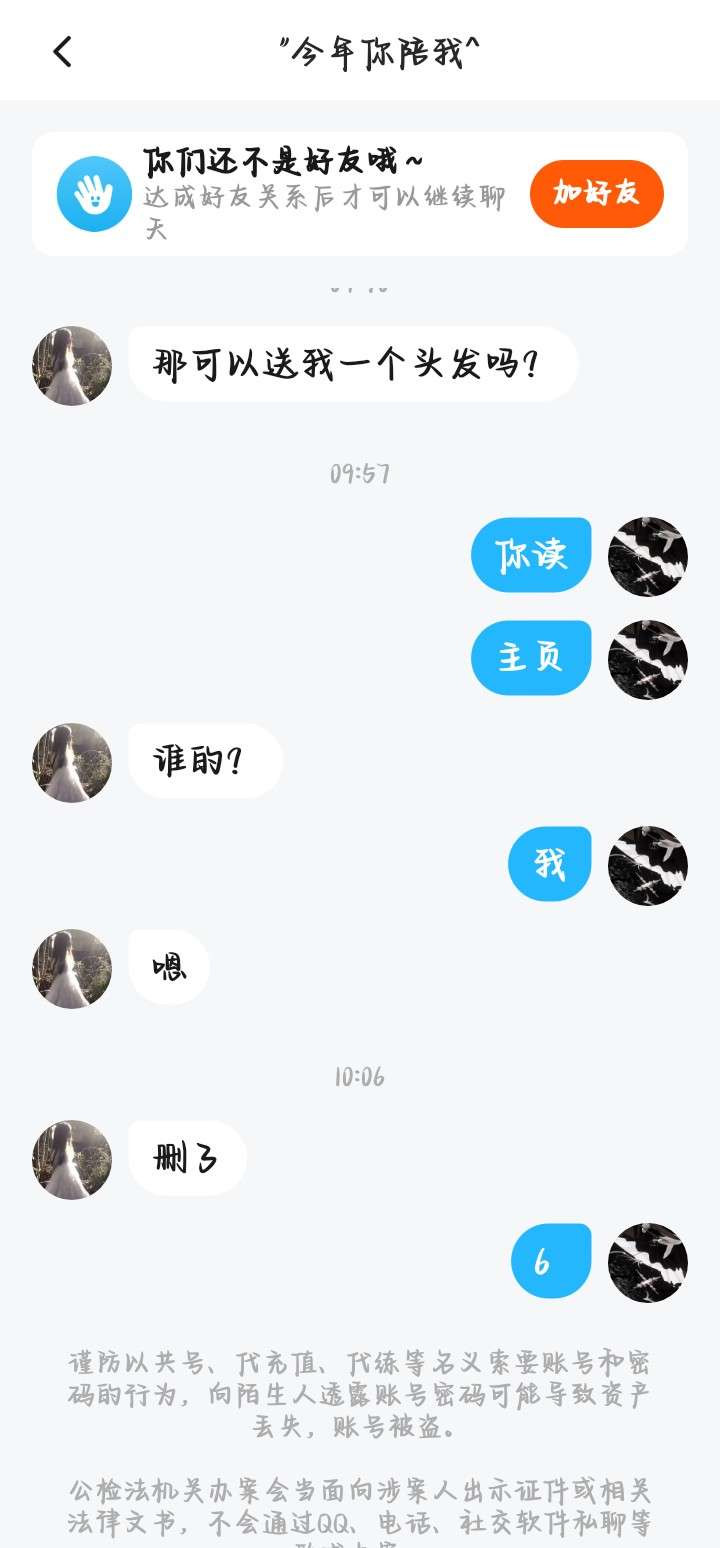720x1548 pixels.
Task: Open my avatar next to the 主页 message
Action: click(x=647, y=659)
